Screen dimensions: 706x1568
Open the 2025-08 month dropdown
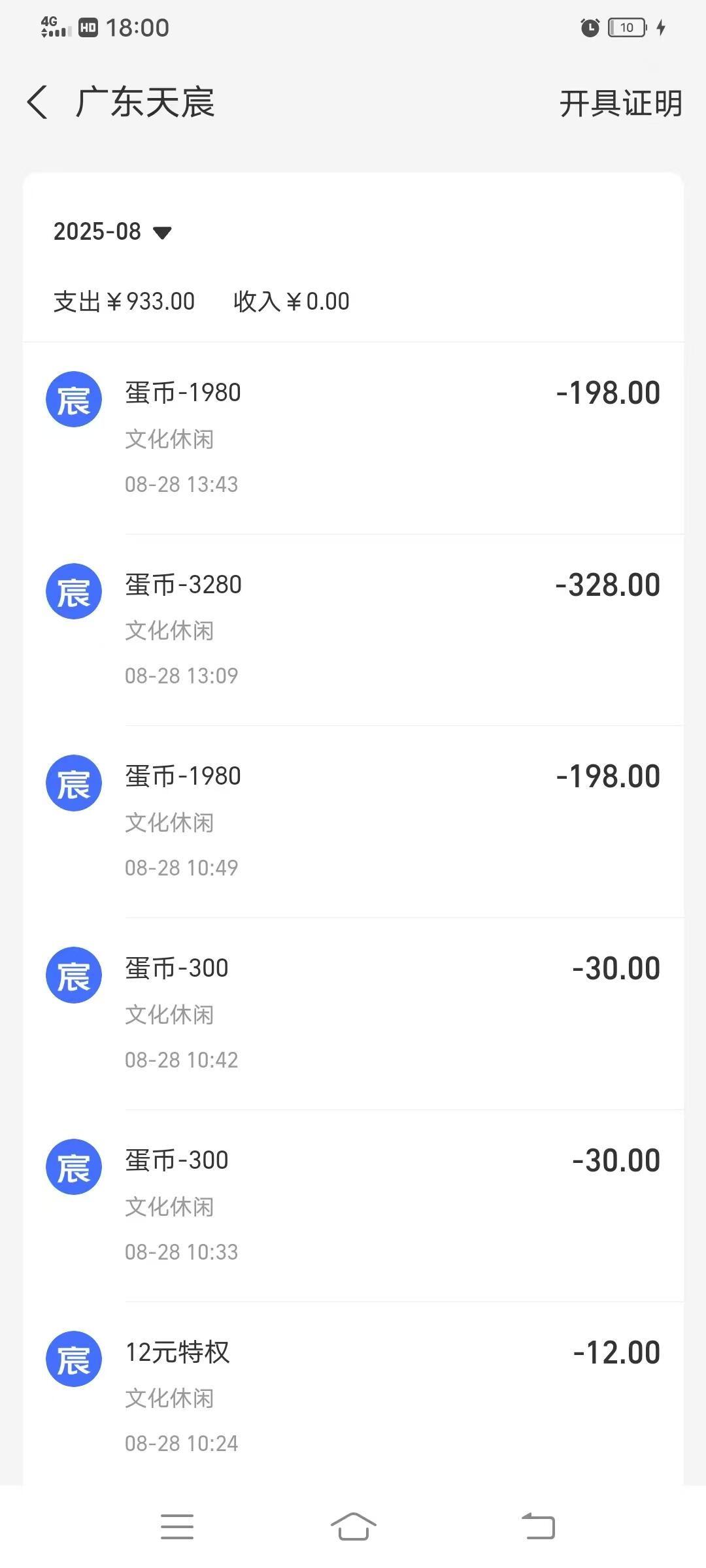[112, 231]
